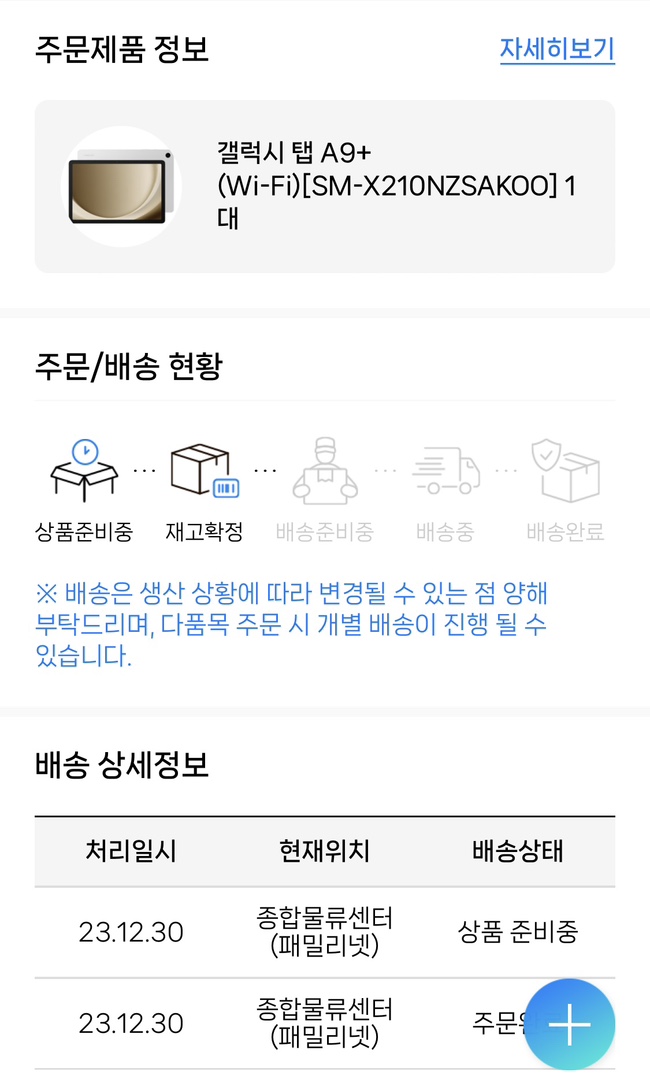Open the 자세히보기 details link
This screenshot has height=1079, width=650.
point(557,49)
